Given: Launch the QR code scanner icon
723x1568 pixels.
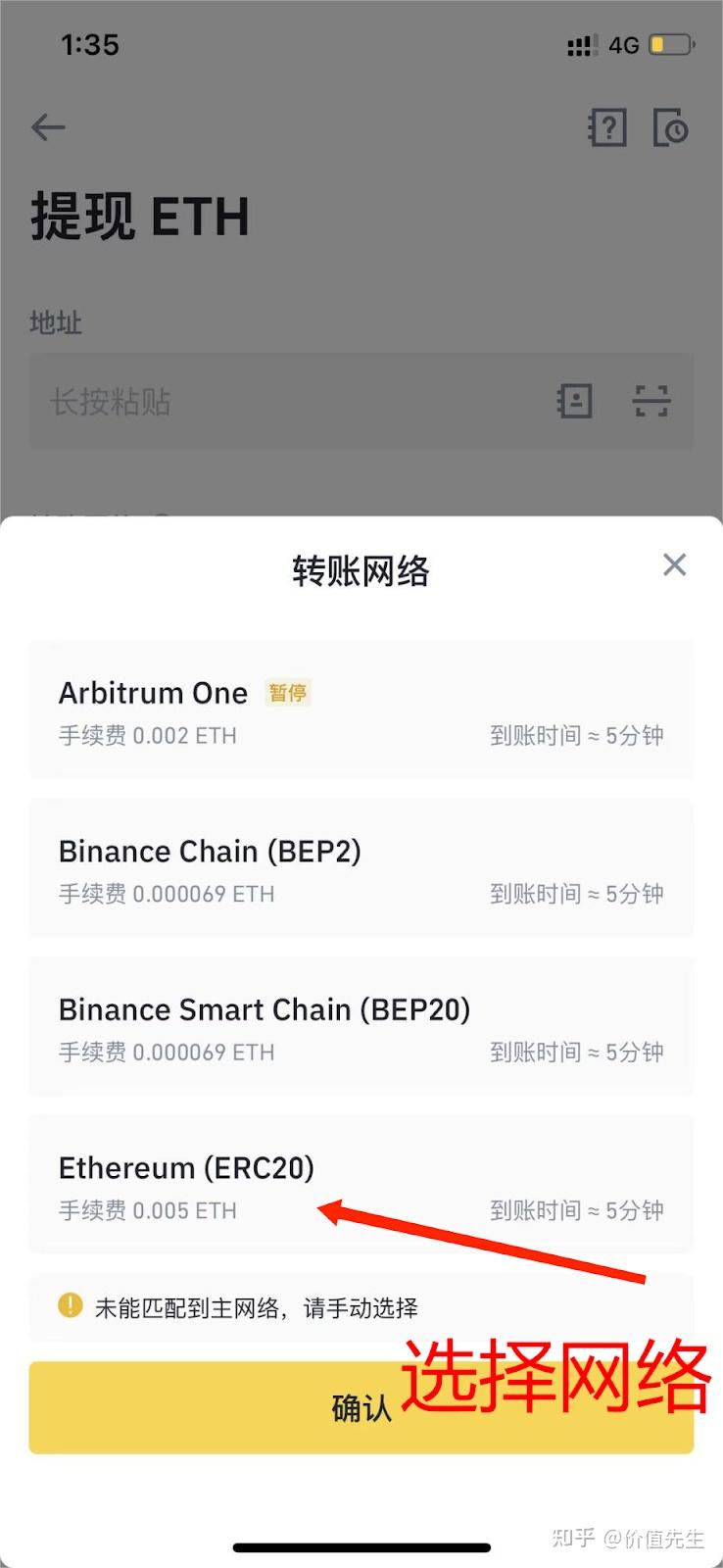Looking at the screenshot, I should click(652, 402).
